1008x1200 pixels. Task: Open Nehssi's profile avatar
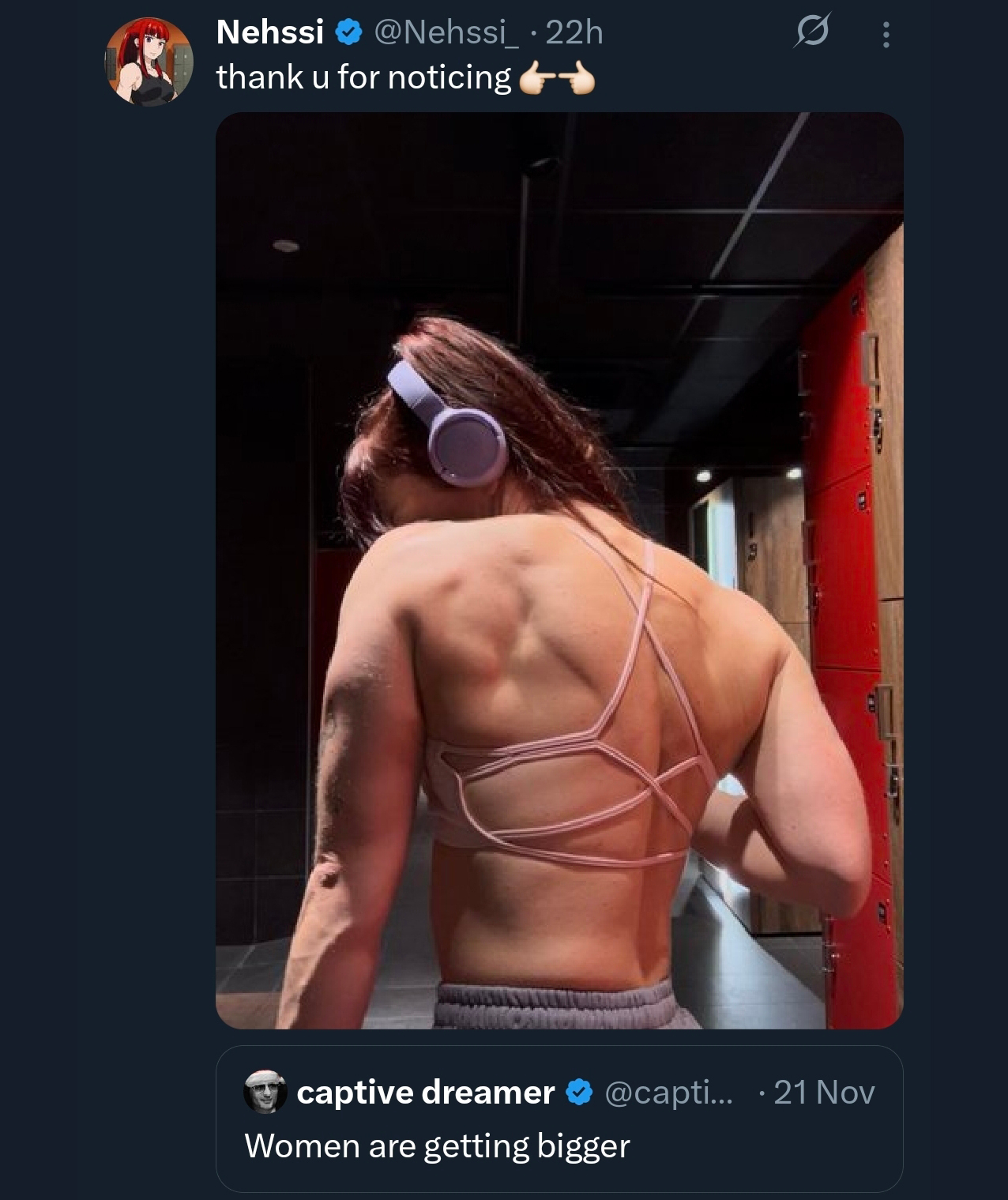pyautogui.click(x=149, y=62)
